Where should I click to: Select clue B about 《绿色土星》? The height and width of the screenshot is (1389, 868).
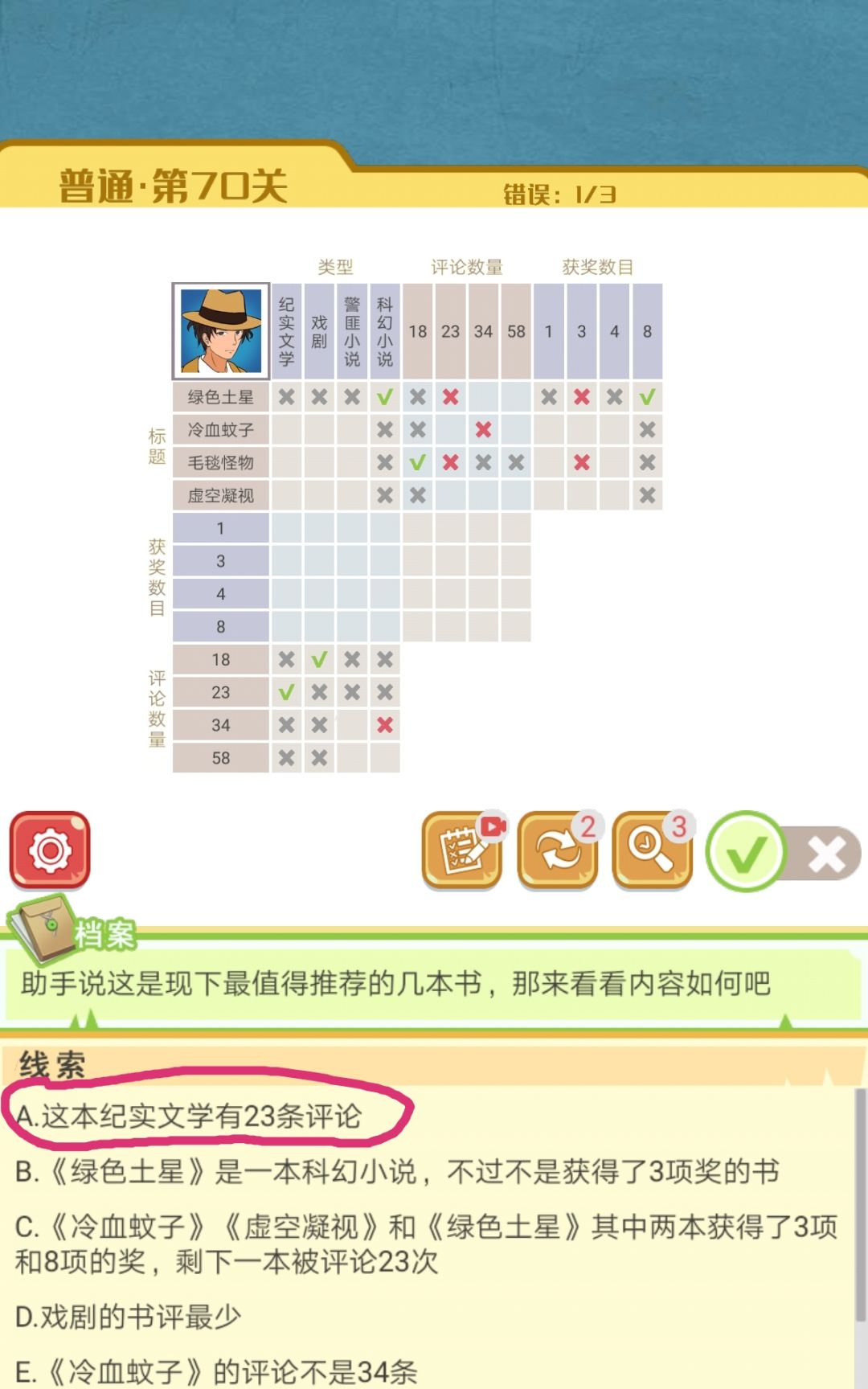pyautogui.click(x=397, y=1172)
